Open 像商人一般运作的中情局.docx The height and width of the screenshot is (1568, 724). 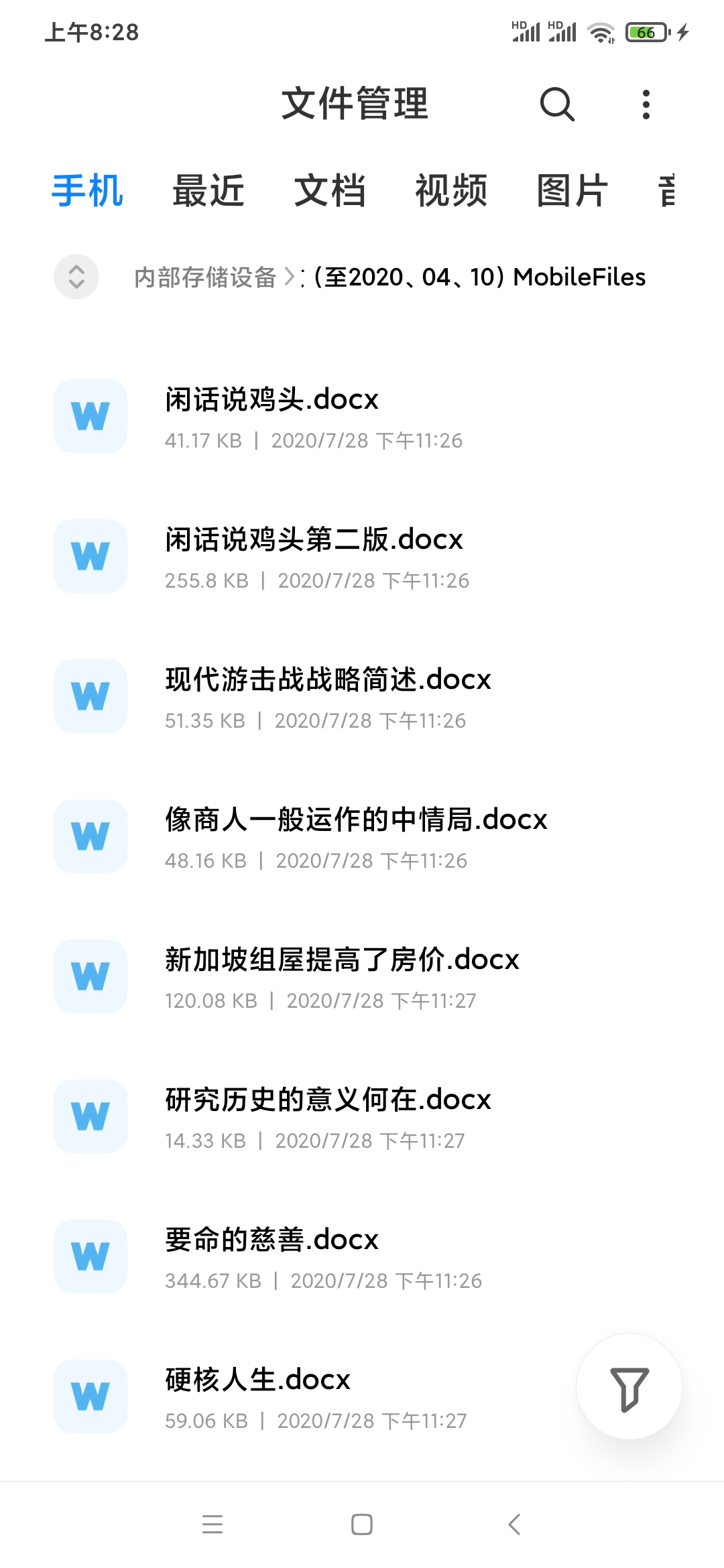[x=356, y=836]
